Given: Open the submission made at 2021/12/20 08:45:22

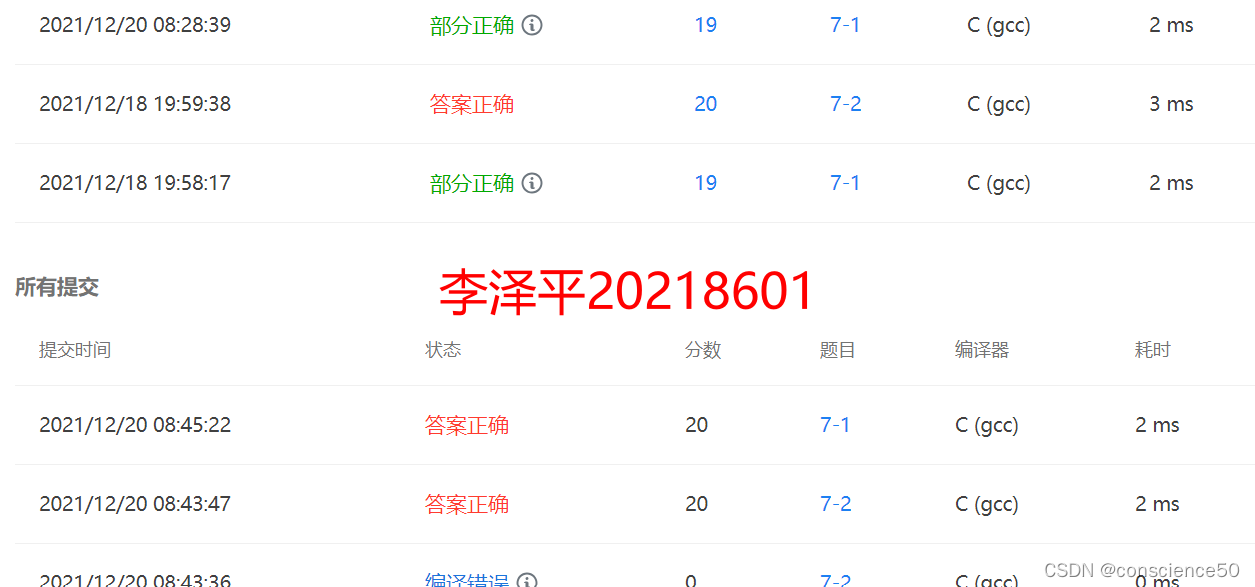Looking at the screenshot, I should pyautogui.click(x=135, y=425).
